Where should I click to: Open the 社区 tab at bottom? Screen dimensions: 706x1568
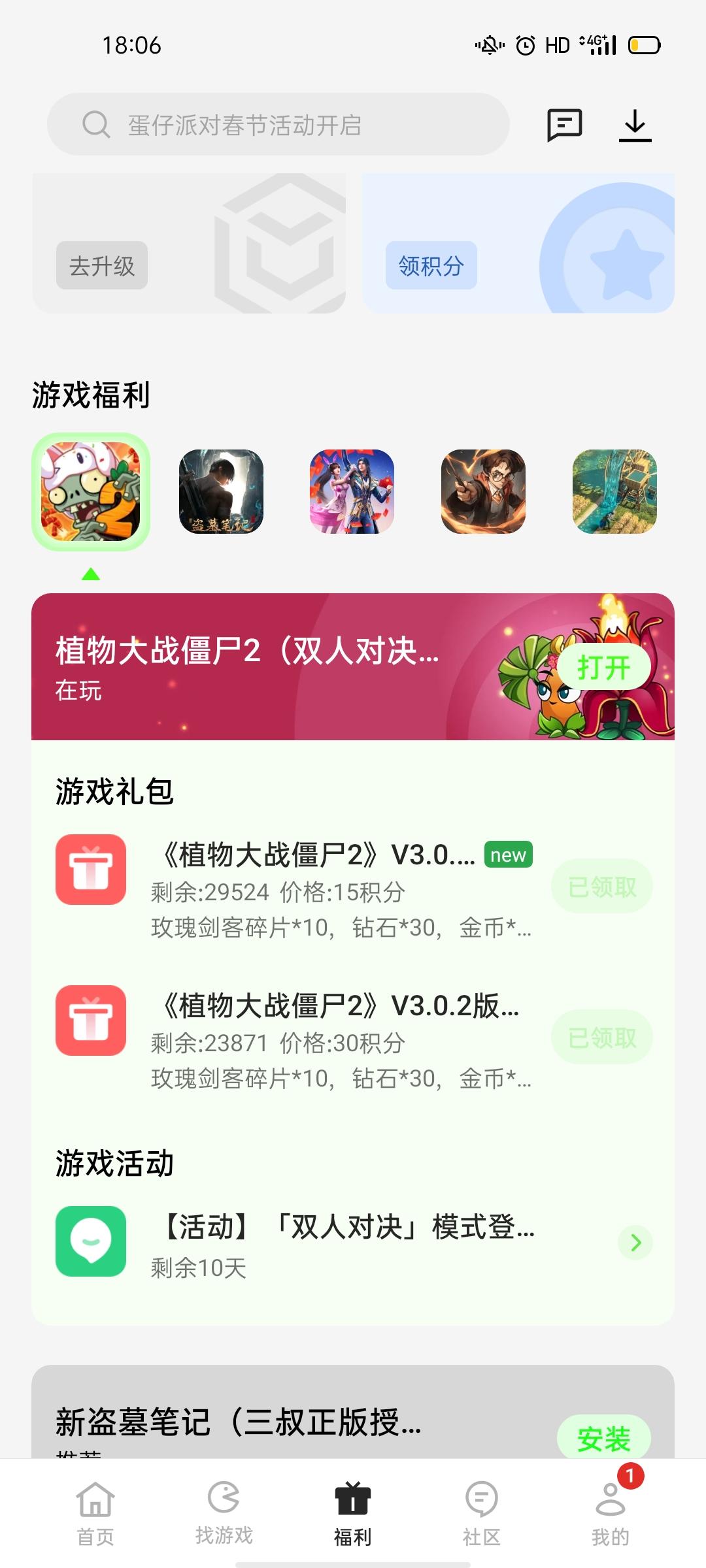point(482,1516)
